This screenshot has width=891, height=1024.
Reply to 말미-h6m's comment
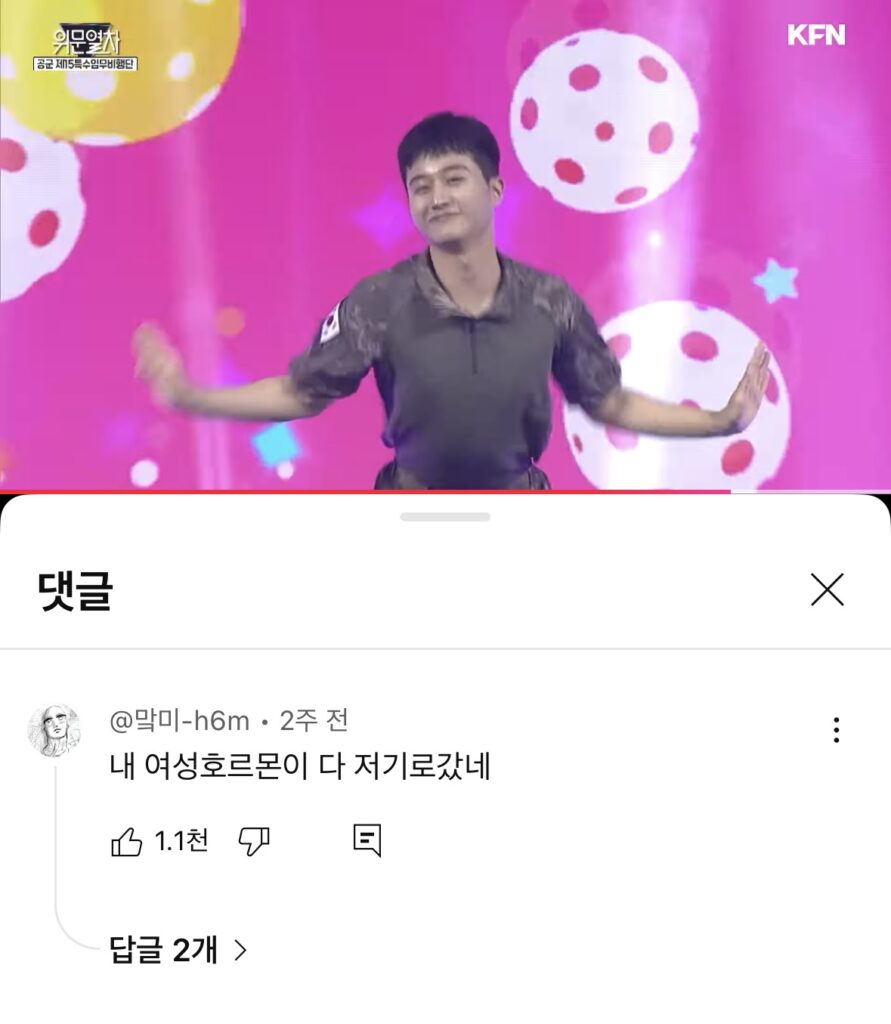point(367,841)
